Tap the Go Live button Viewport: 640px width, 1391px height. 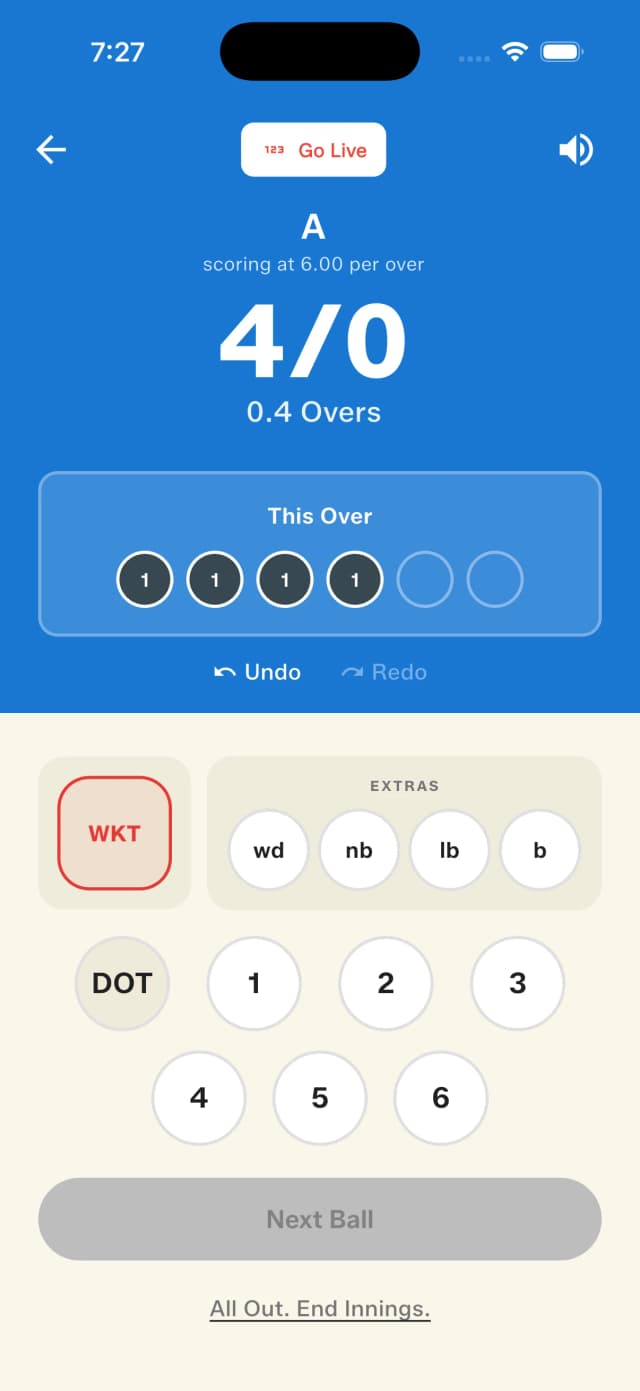[x=313, y=150]
